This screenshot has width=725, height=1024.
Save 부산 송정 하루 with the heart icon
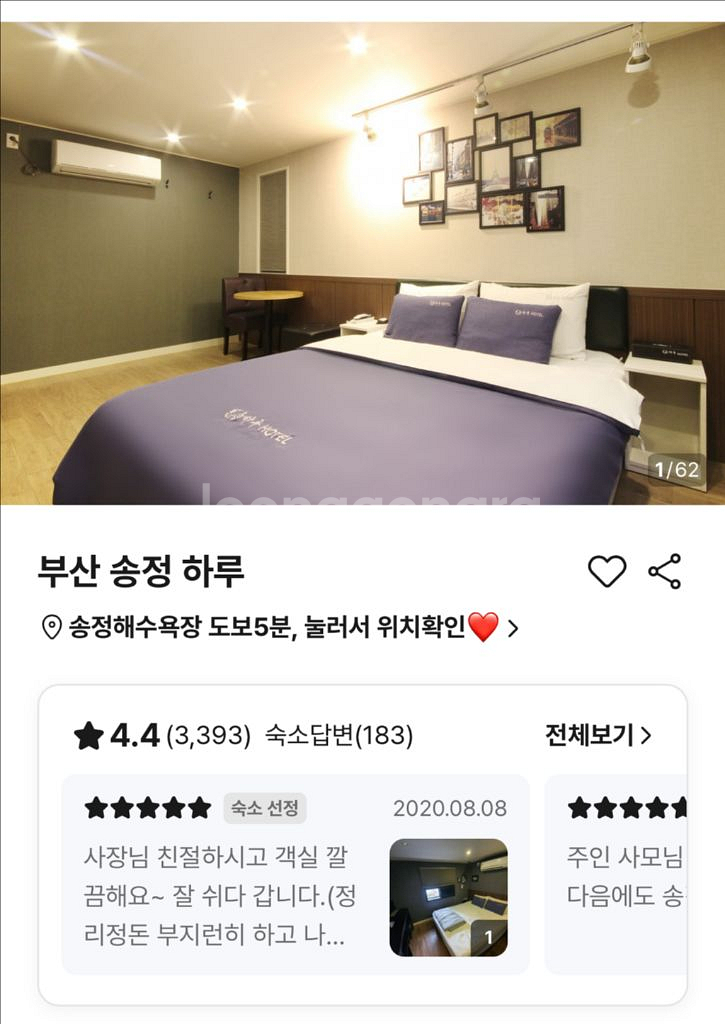(x=606, y=571)
